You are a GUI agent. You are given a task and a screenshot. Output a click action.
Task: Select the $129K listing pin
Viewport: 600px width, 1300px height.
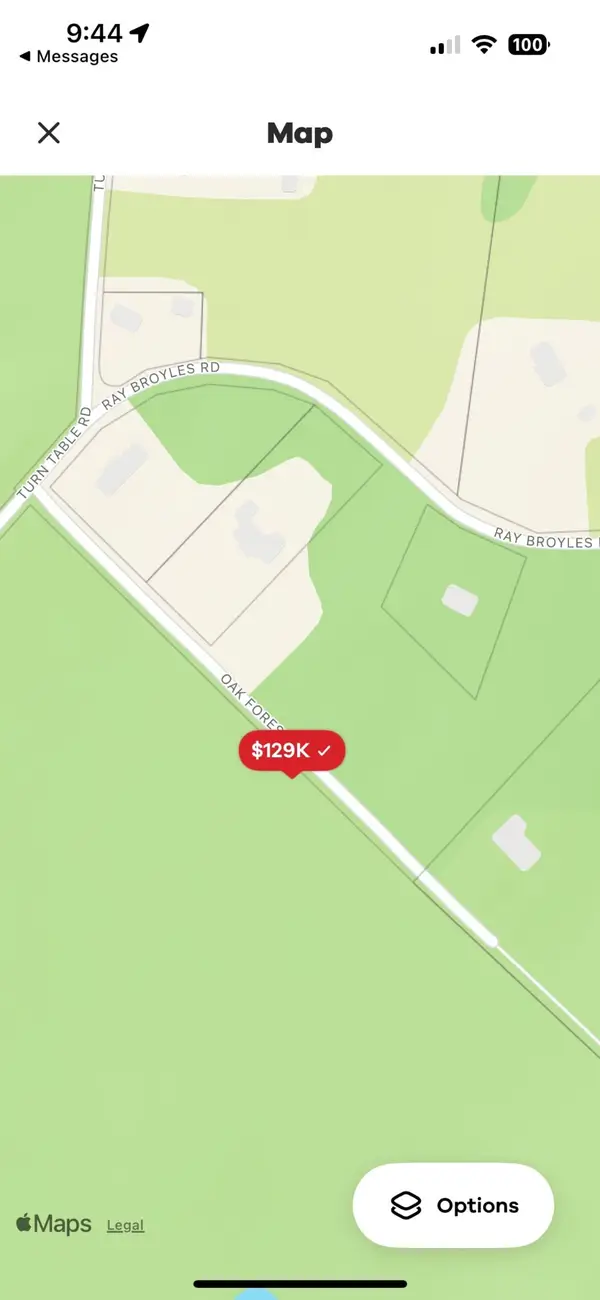pos(291,751)
